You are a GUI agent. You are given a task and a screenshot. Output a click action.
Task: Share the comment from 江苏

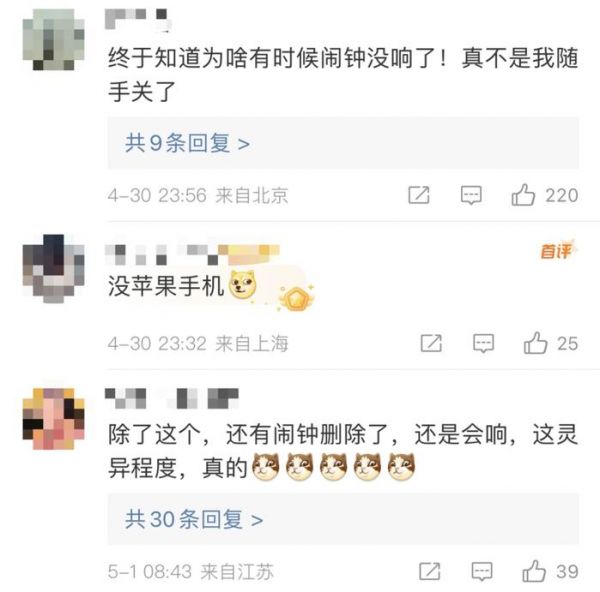431,572
